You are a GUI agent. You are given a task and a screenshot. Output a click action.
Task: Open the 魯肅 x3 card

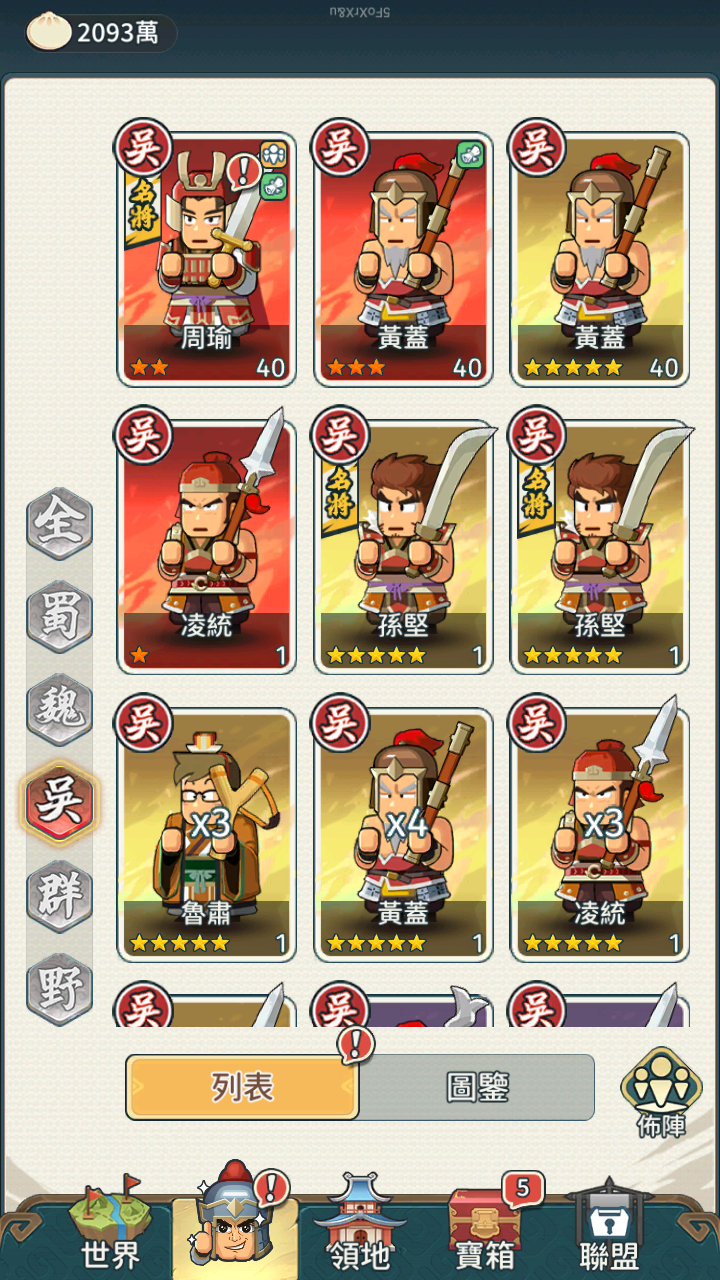pyautogui.click(x=207, y=835)
